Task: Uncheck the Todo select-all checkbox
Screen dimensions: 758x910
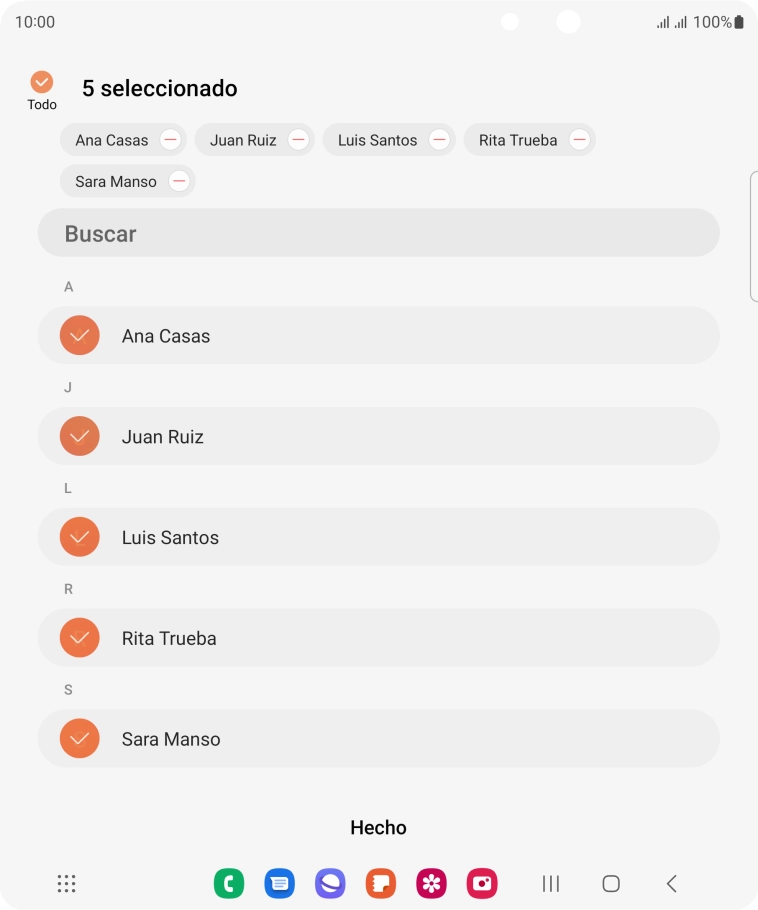Action: pyautogui.click(x=41, y=82)
